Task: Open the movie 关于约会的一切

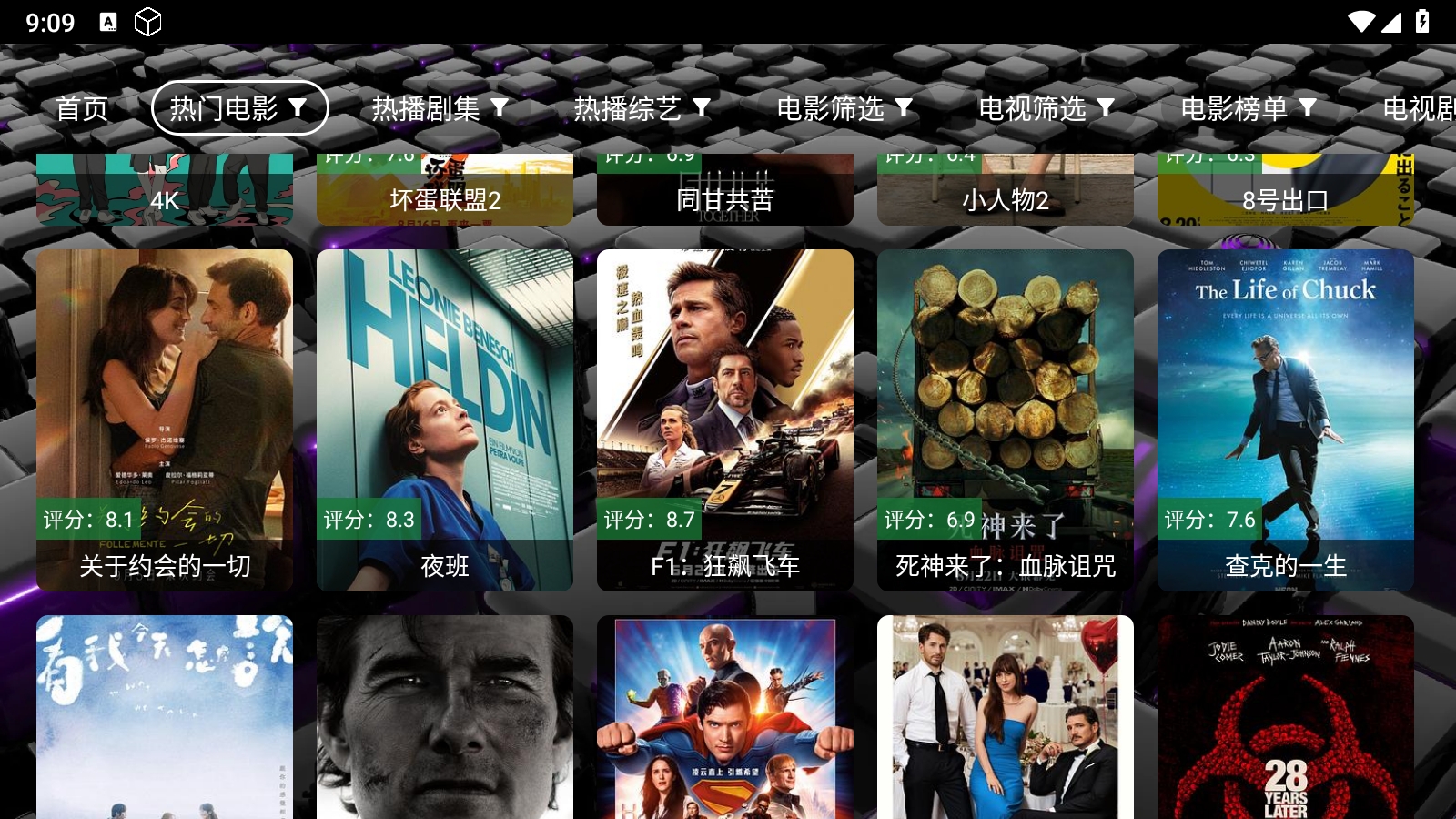Action: [165, 420]
